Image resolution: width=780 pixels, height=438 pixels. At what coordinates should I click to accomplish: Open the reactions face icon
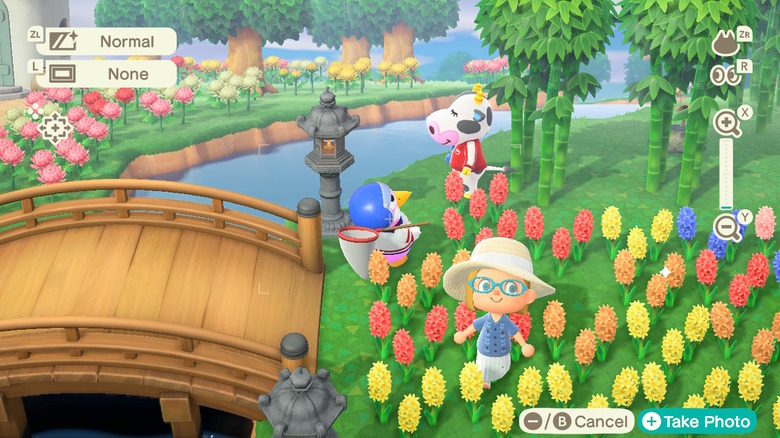click(x=723, y=42)
